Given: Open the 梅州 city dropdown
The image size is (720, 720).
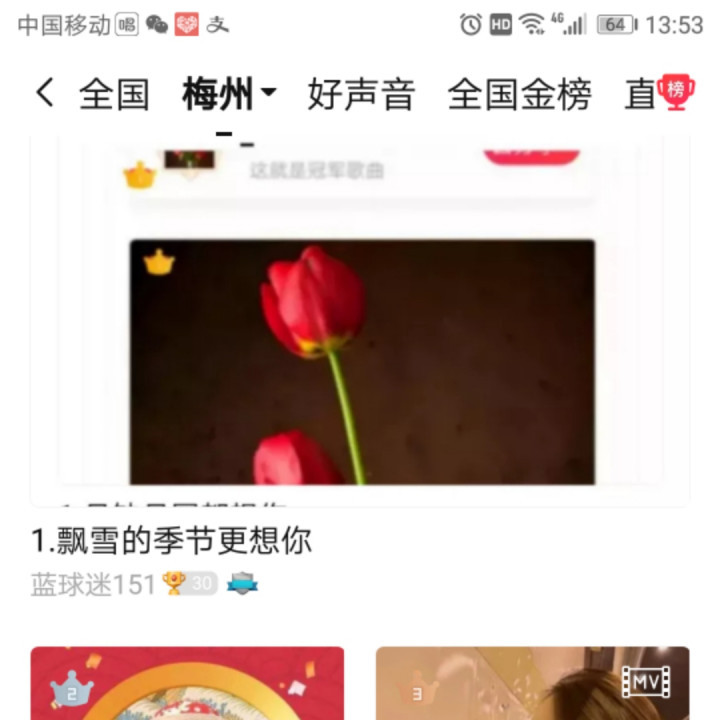Looking at the screenshot, I should (x=229, y=94).
